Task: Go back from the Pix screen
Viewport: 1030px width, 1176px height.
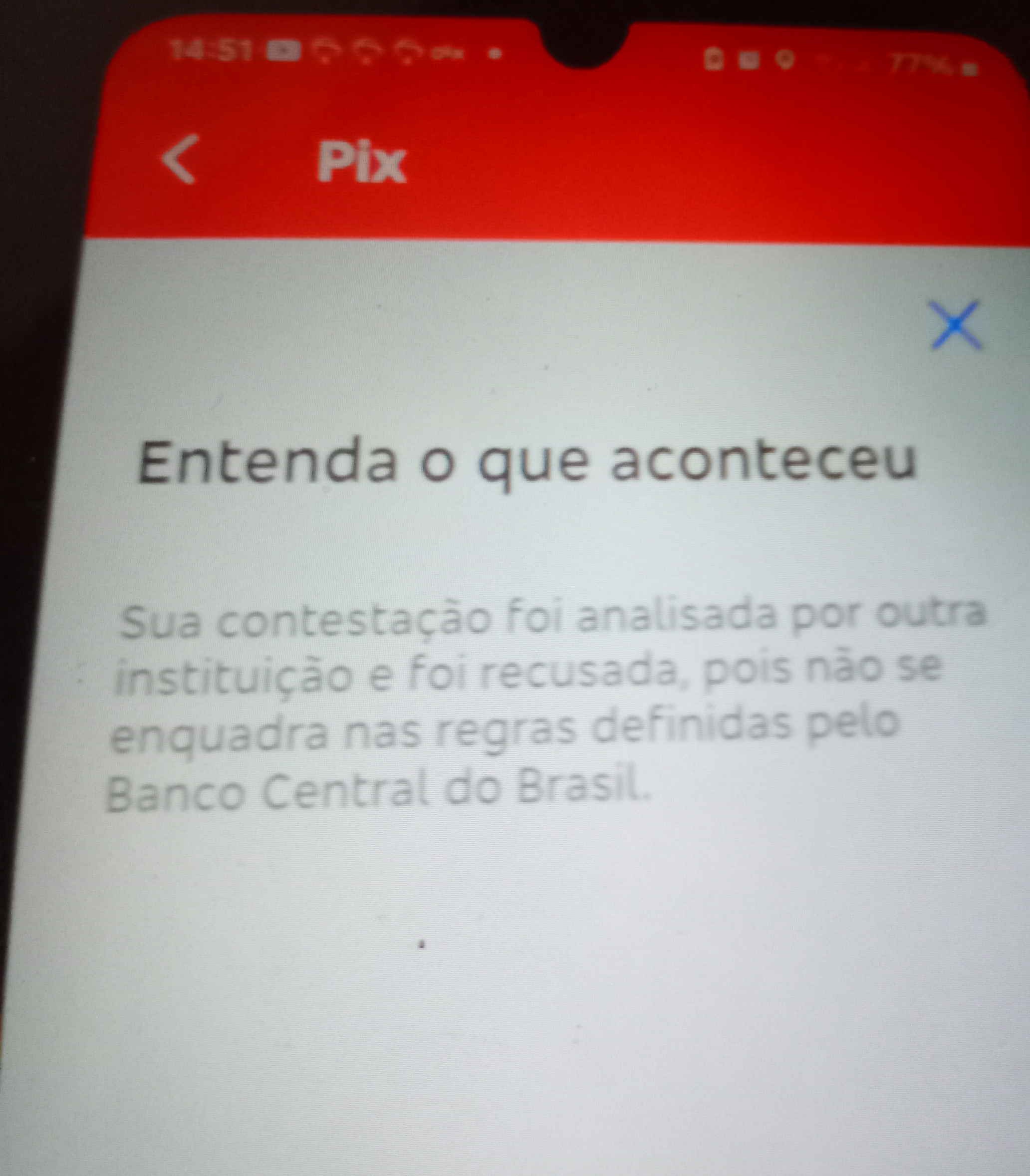Action: click(181, 159)
